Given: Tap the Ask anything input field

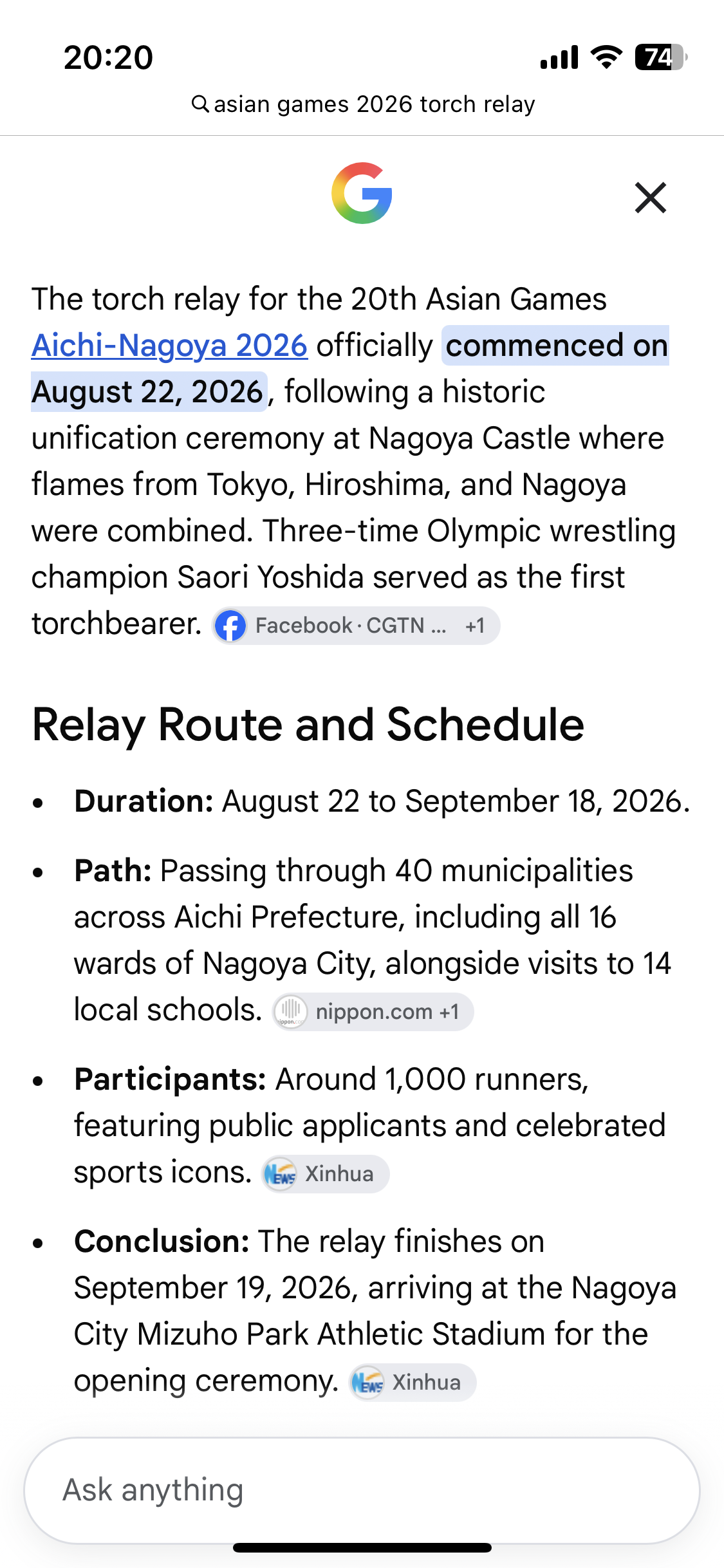Looking at the screenshot, I should click(x=362, y=1490).
